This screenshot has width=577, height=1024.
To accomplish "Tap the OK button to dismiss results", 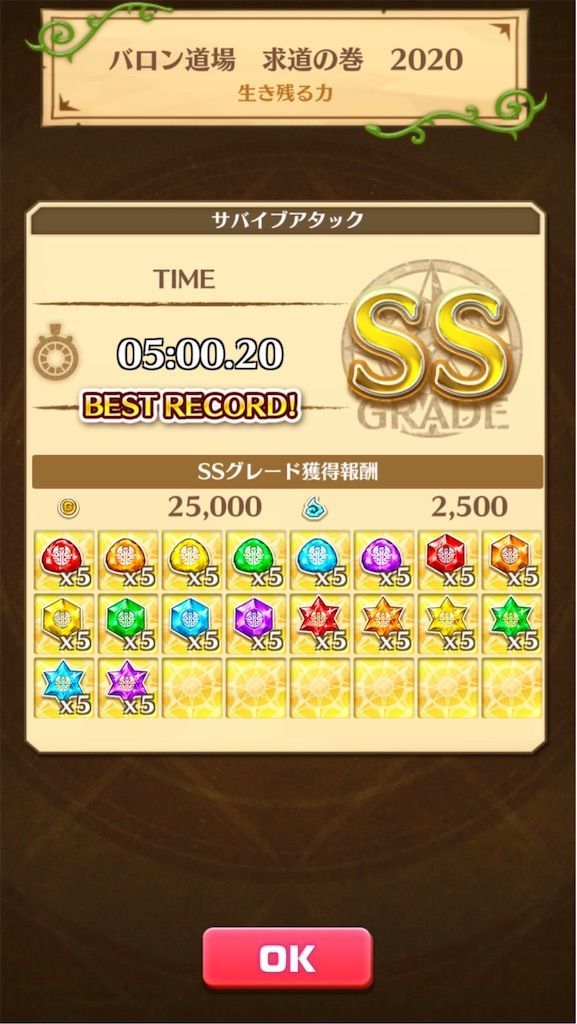I will pos(288,957).
